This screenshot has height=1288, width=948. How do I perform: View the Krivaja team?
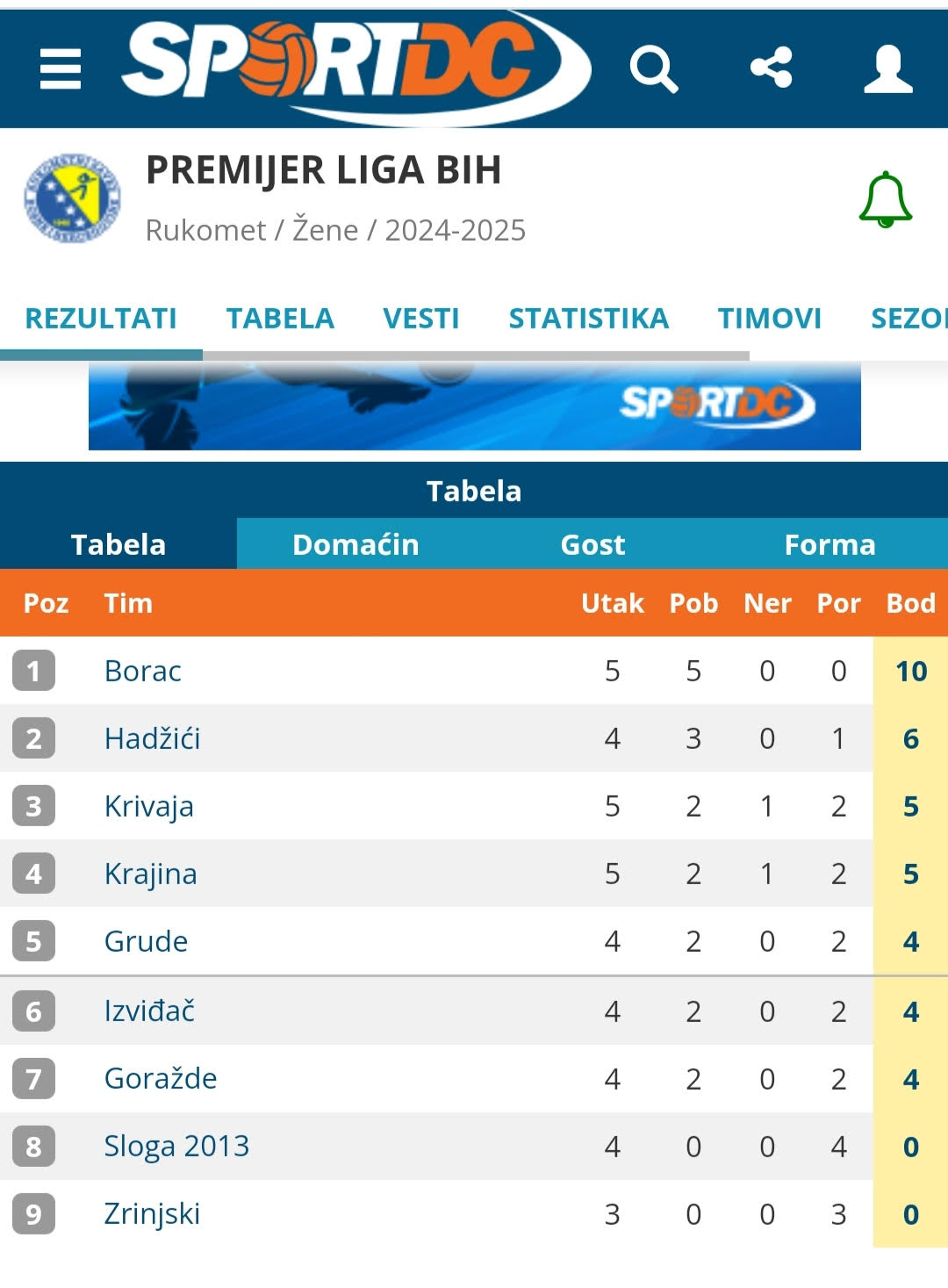point(148,806)
